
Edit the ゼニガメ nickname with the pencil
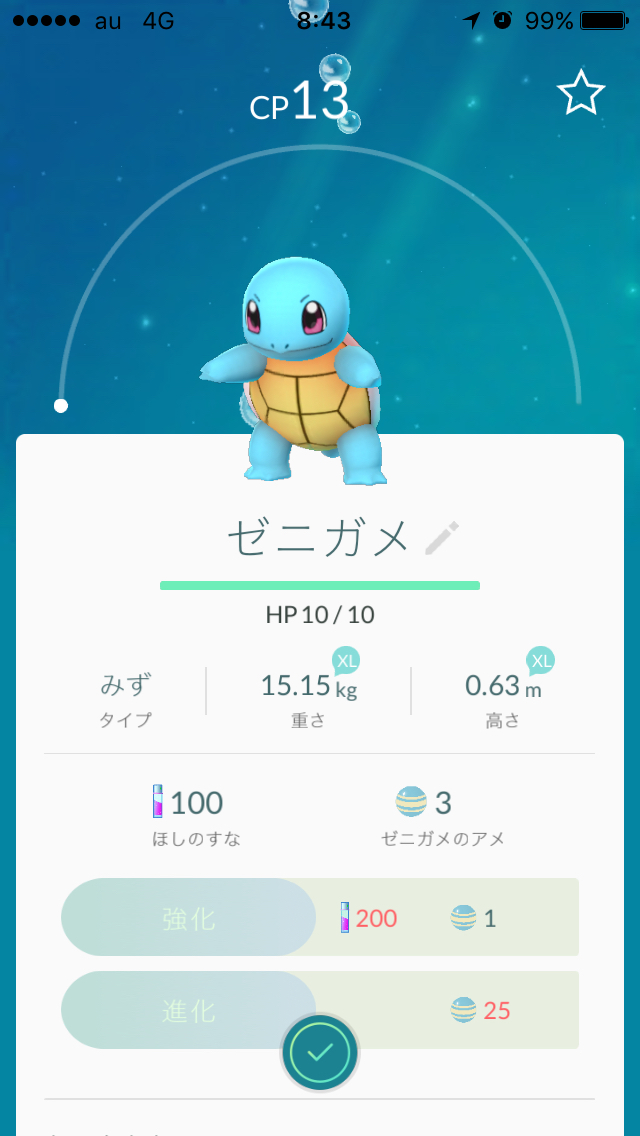(x=441, y=538)
